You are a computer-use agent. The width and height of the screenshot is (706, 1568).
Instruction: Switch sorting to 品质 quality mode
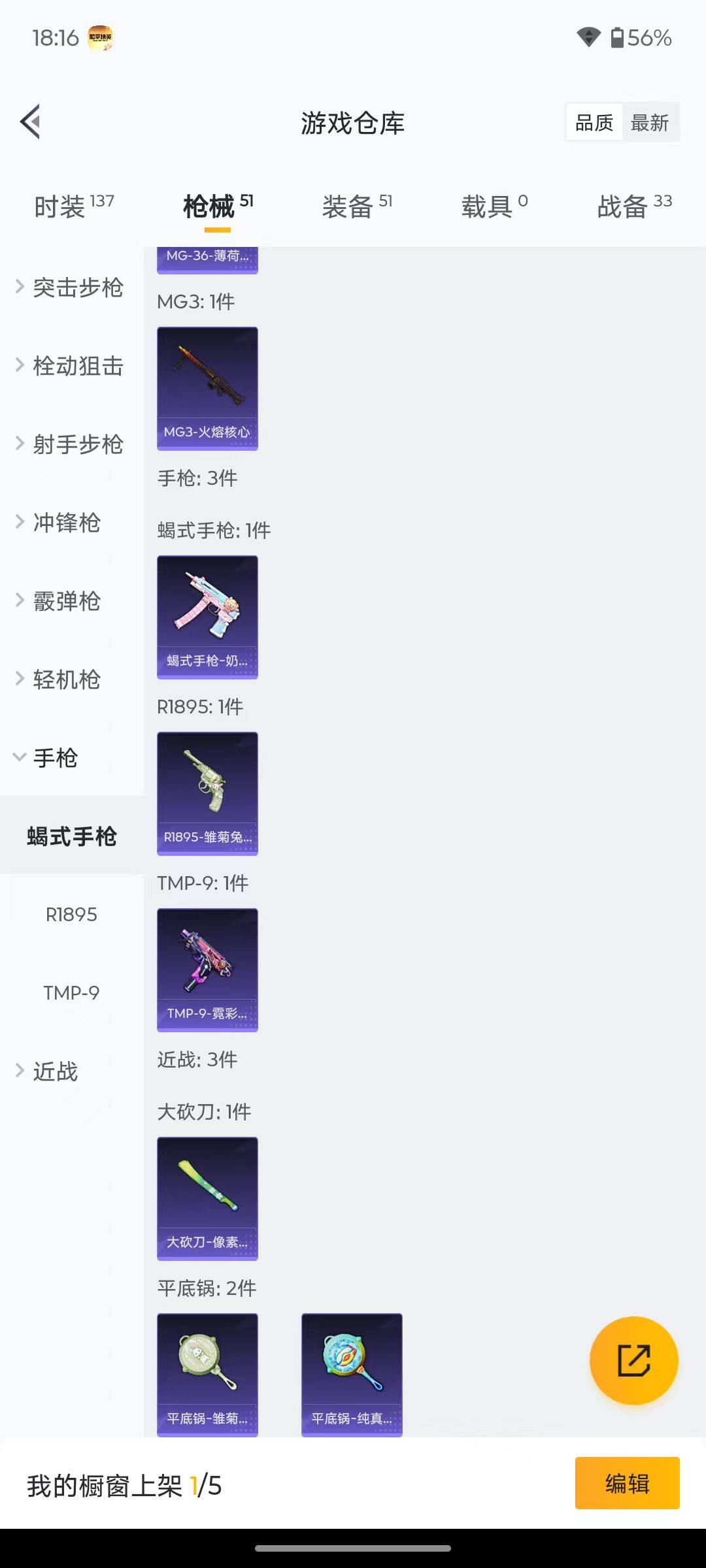click(593, 122)
